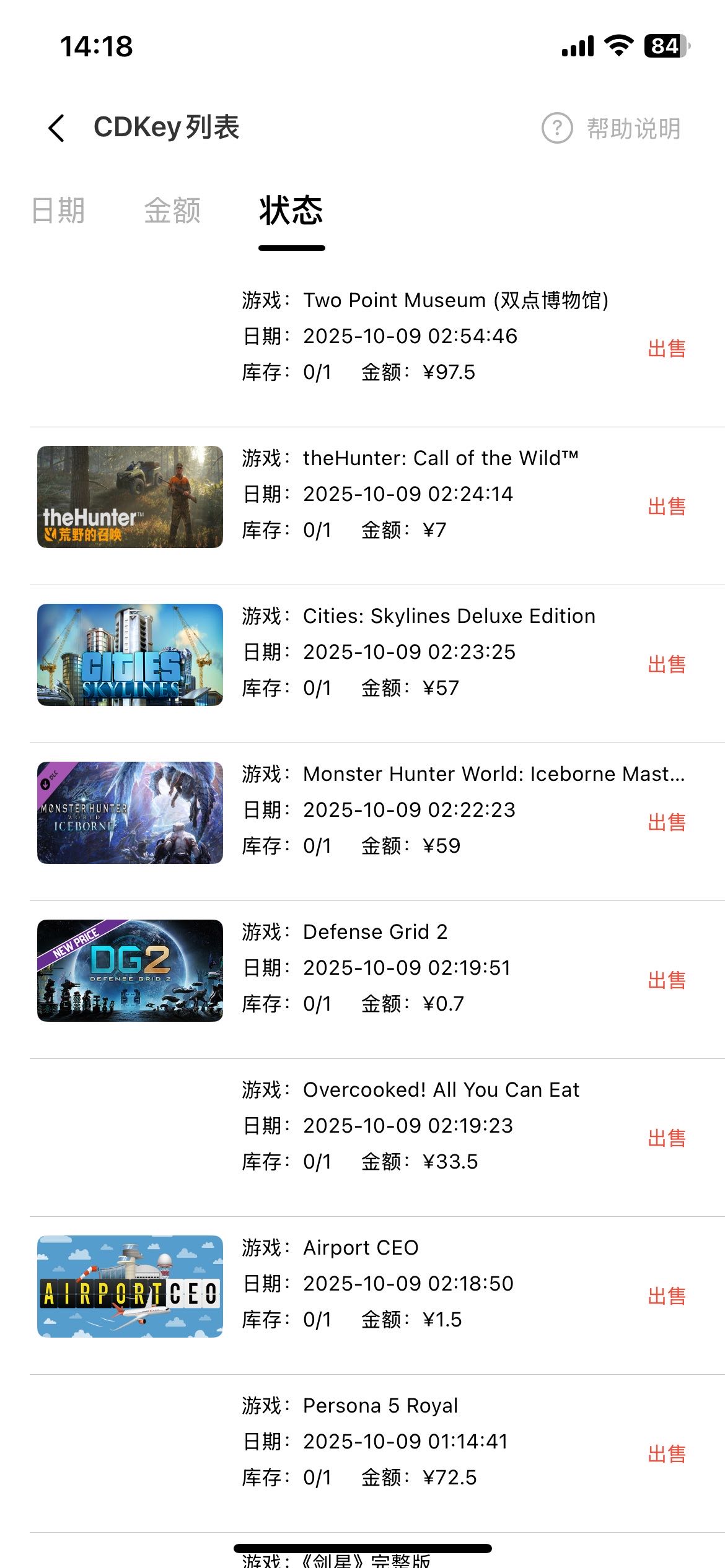Open the 帮助说明 help page

tap(612, 128)
